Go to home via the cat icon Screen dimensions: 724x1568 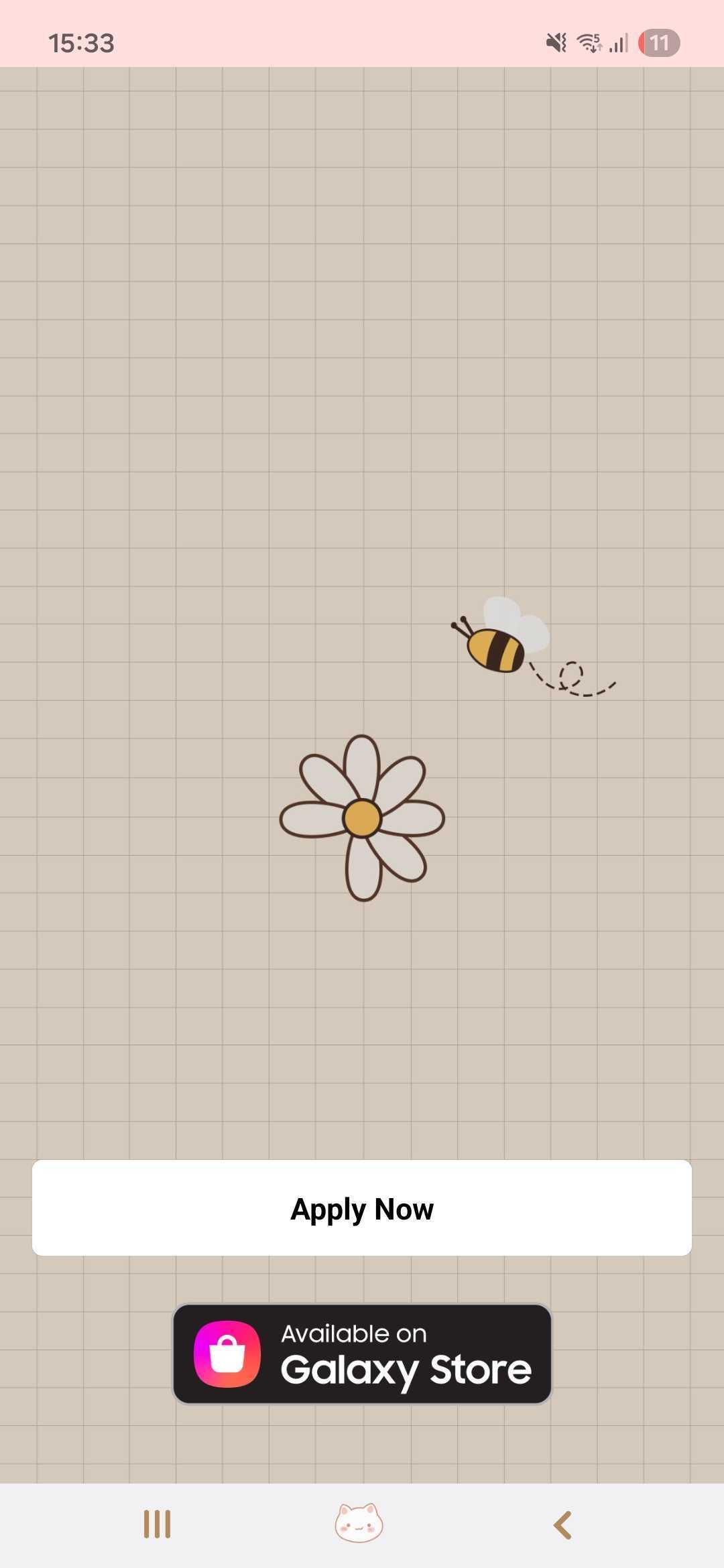pos(359,1524)
